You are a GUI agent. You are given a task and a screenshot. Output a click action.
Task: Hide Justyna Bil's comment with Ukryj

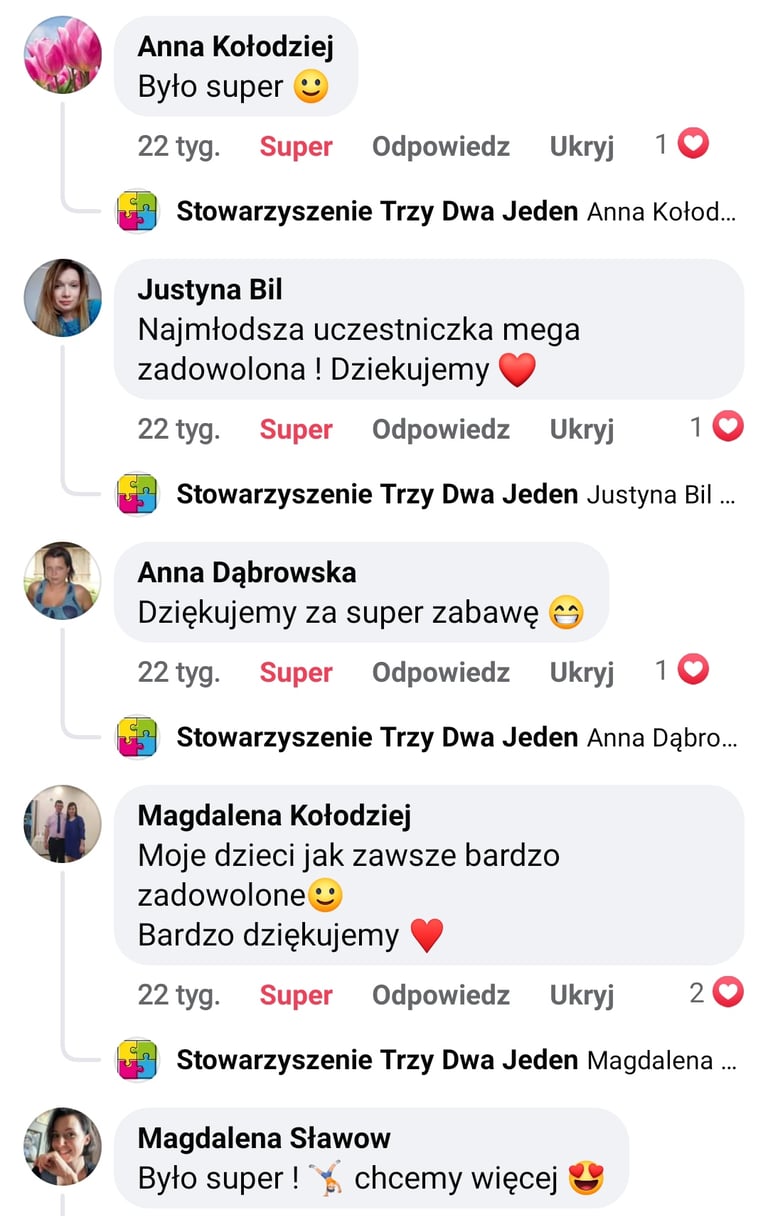pos(582,429)
